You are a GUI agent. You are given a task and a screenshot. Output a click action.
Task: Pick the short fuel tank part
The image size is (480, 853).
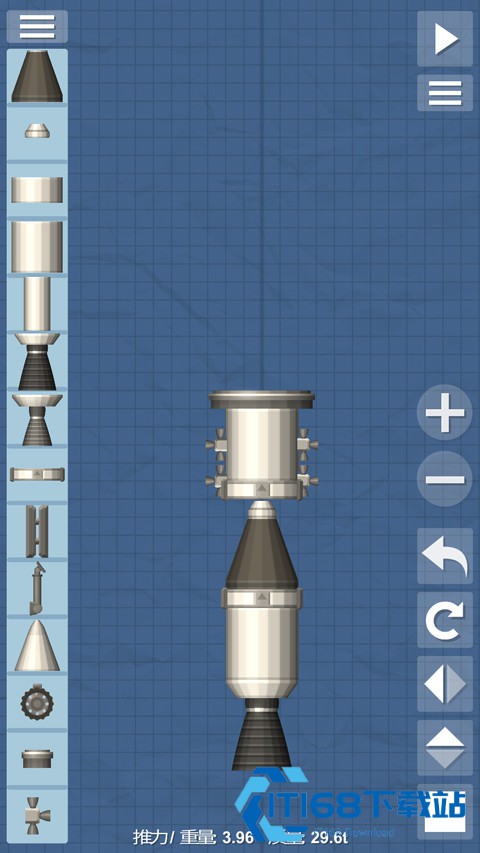[x=37, y=190]
